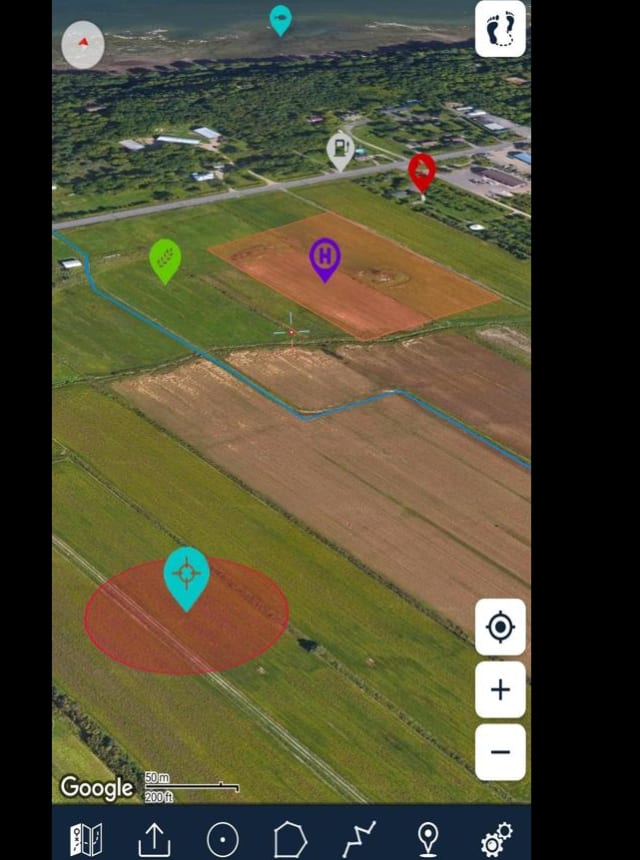This screenshot has height=860, width=640.
Task: Open the map layers icon
Action: [x=86, y=839]
